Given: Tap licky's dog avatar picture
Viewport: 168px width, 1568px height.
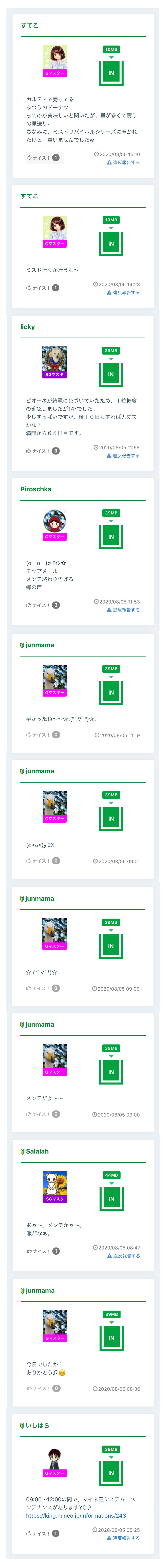Looking at the screenshot, I should [x=55, y=359].
